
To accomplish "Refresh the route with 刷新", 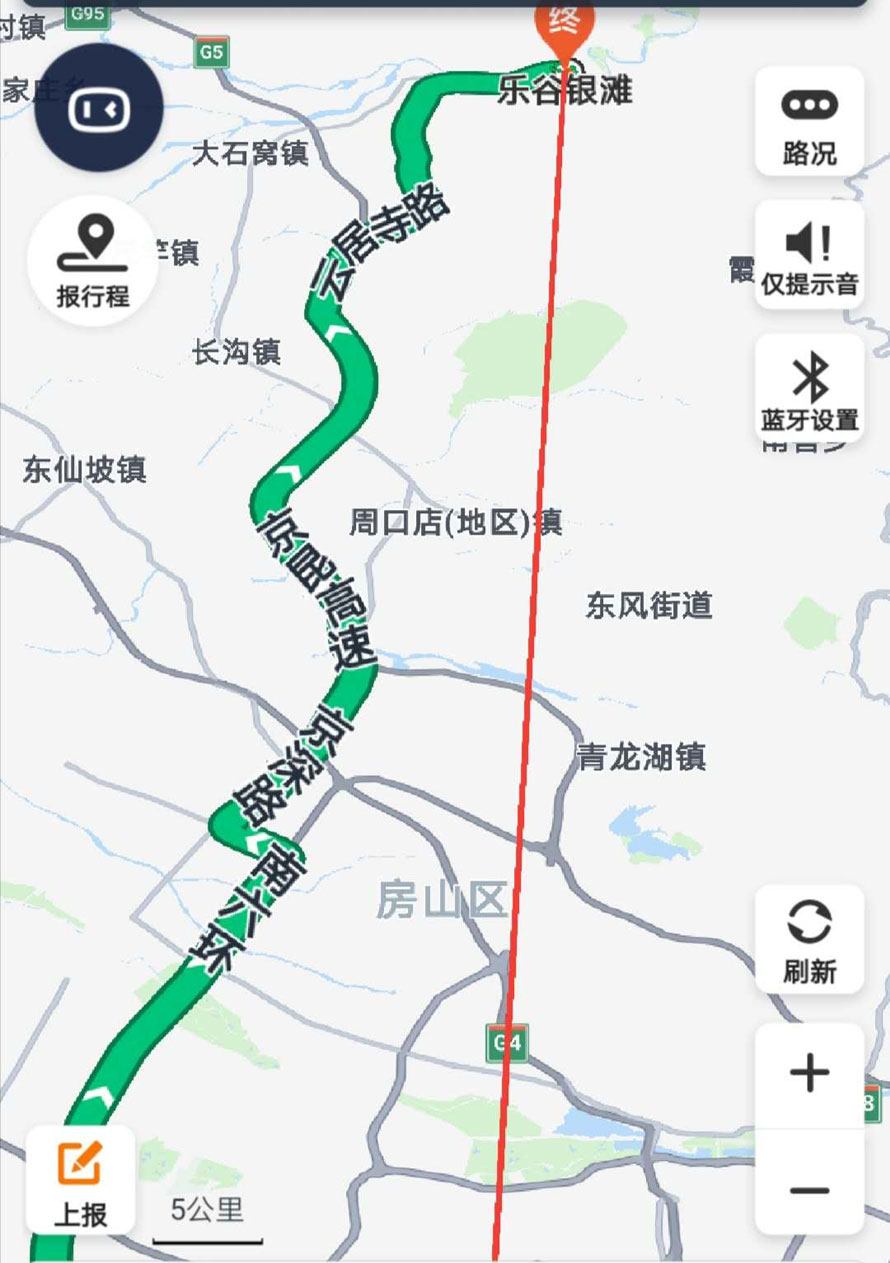I will pos(809,939).
